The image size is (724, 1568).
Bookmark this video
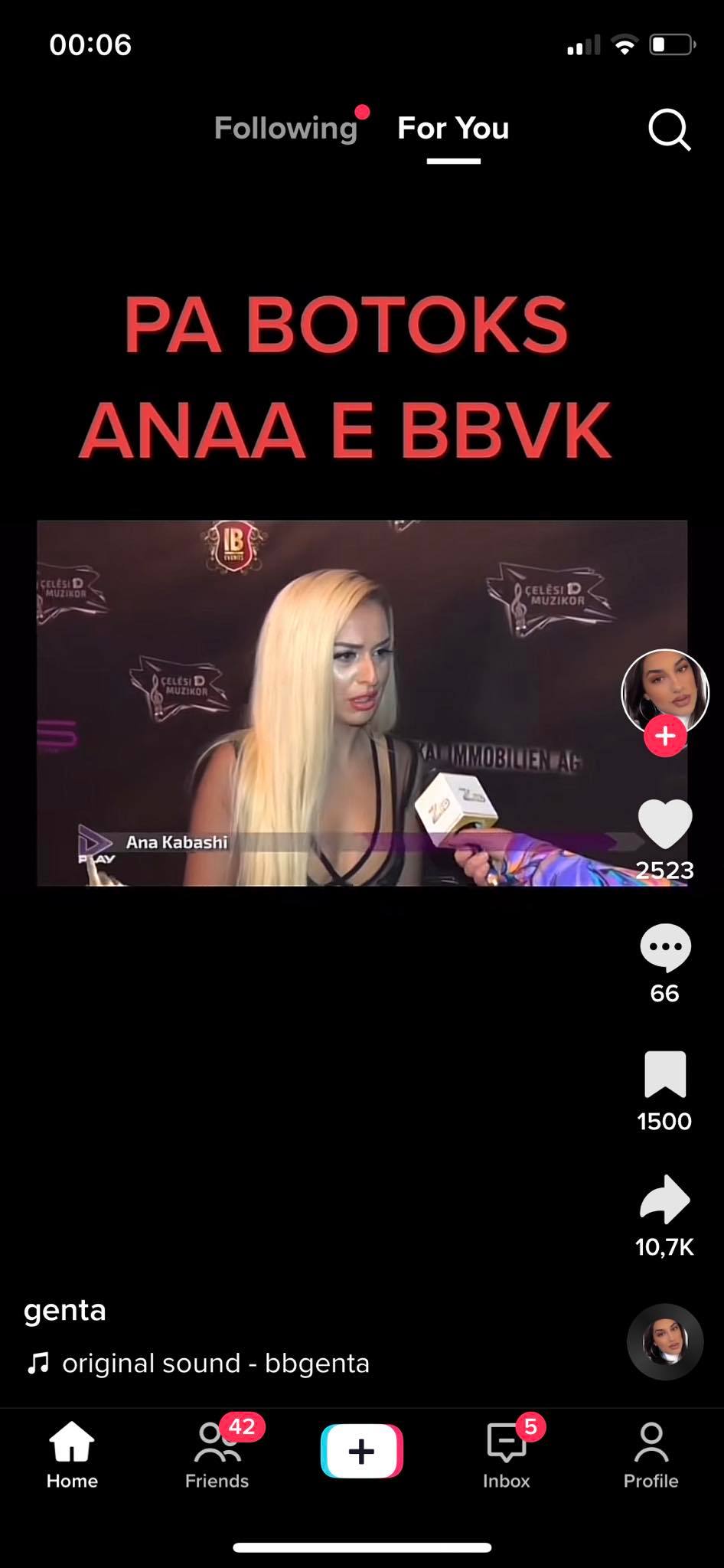(x=664, y=1074)
